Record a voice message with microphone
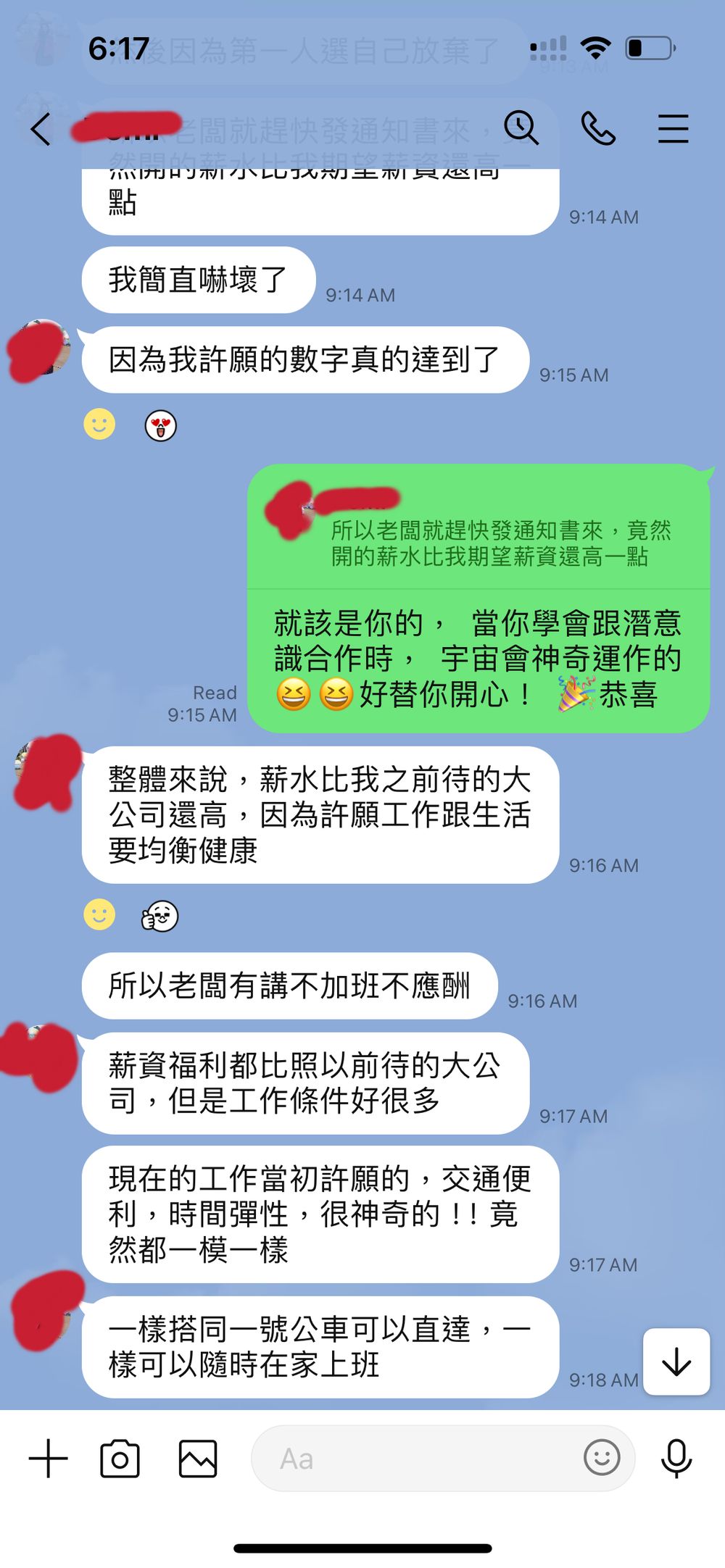Viewport: 725px width, 1568px height. tap(676, 1459)
